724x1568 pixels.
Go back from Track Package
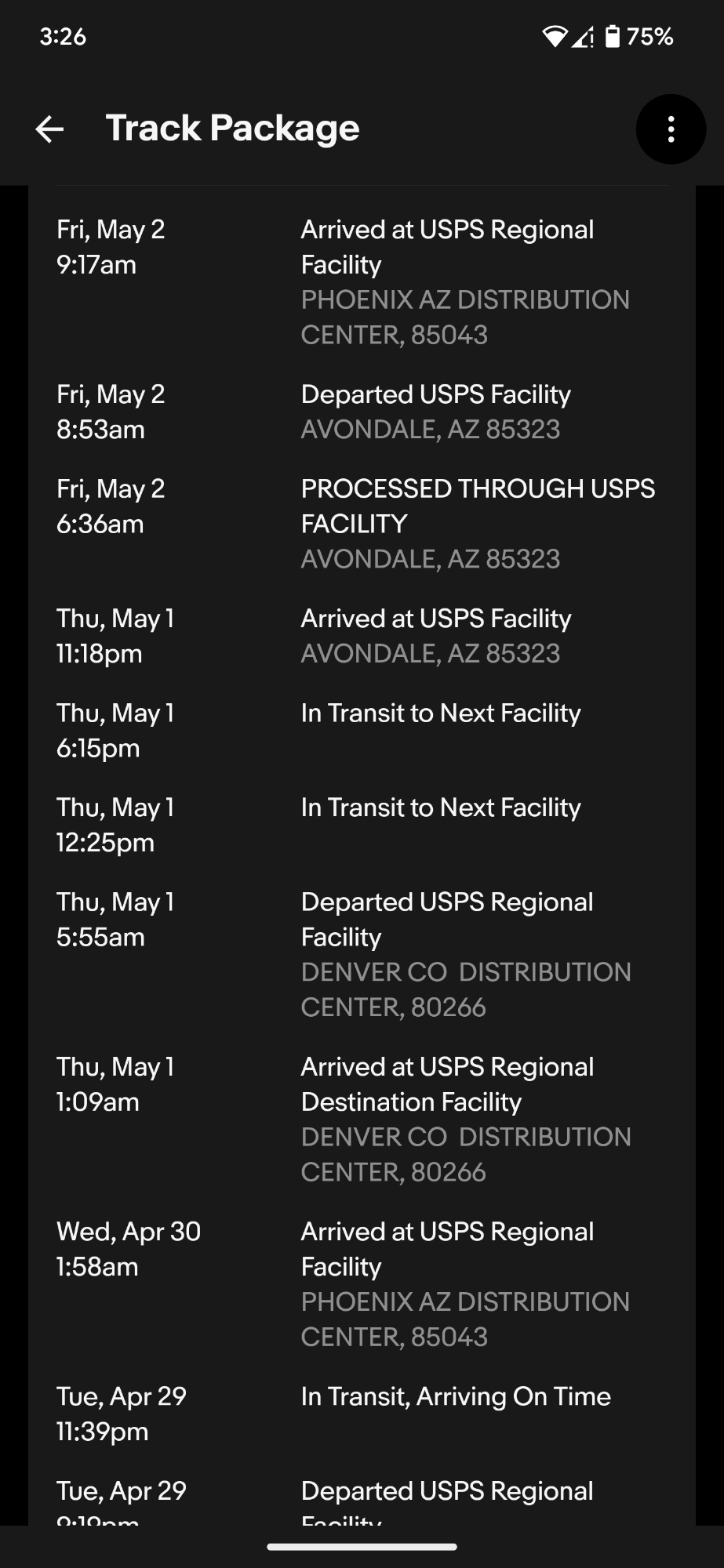tap(49, 129)
